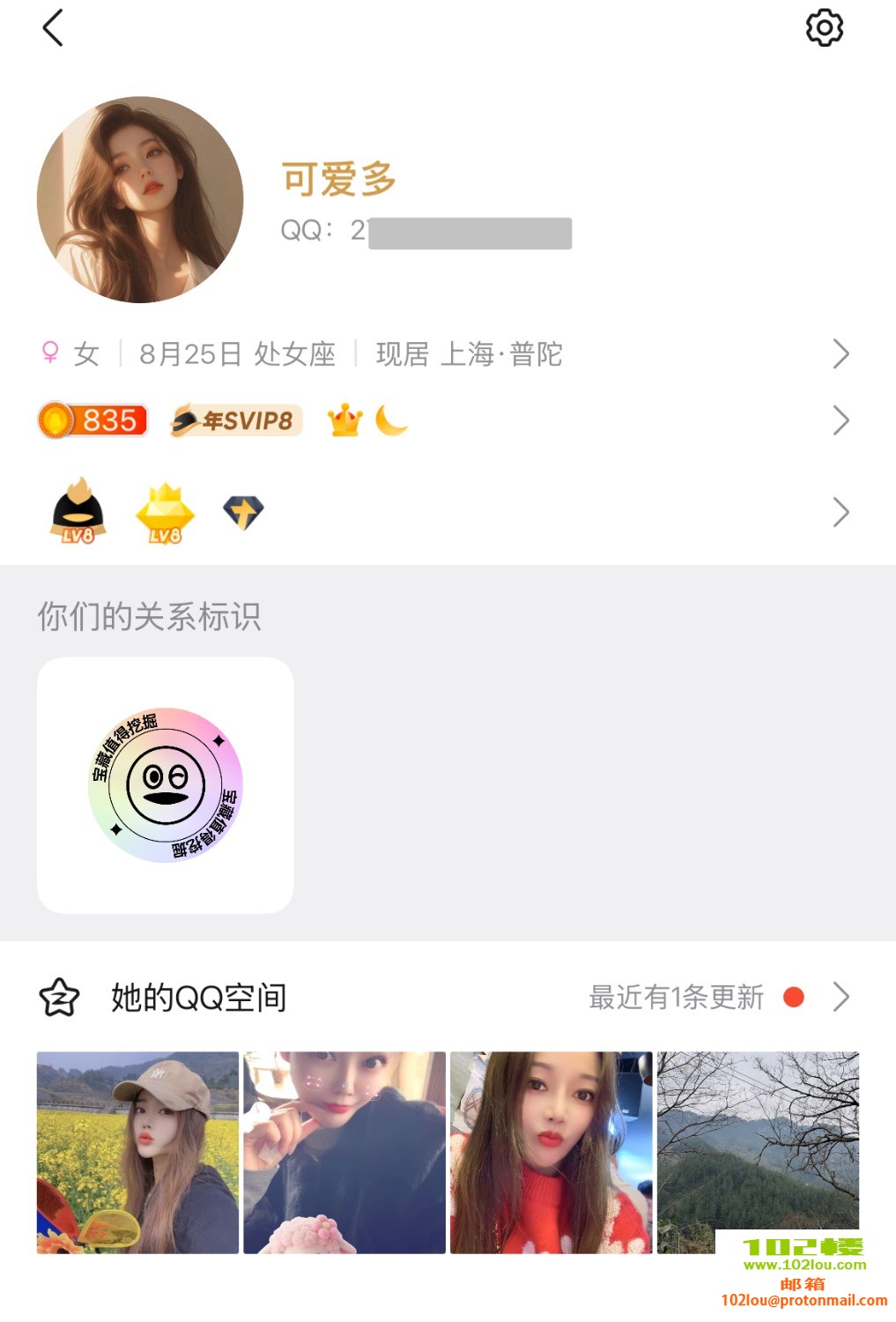This screenshot has width=896, height=1322.
Task: Open the LV8 badges row
Action: [441, 512]
